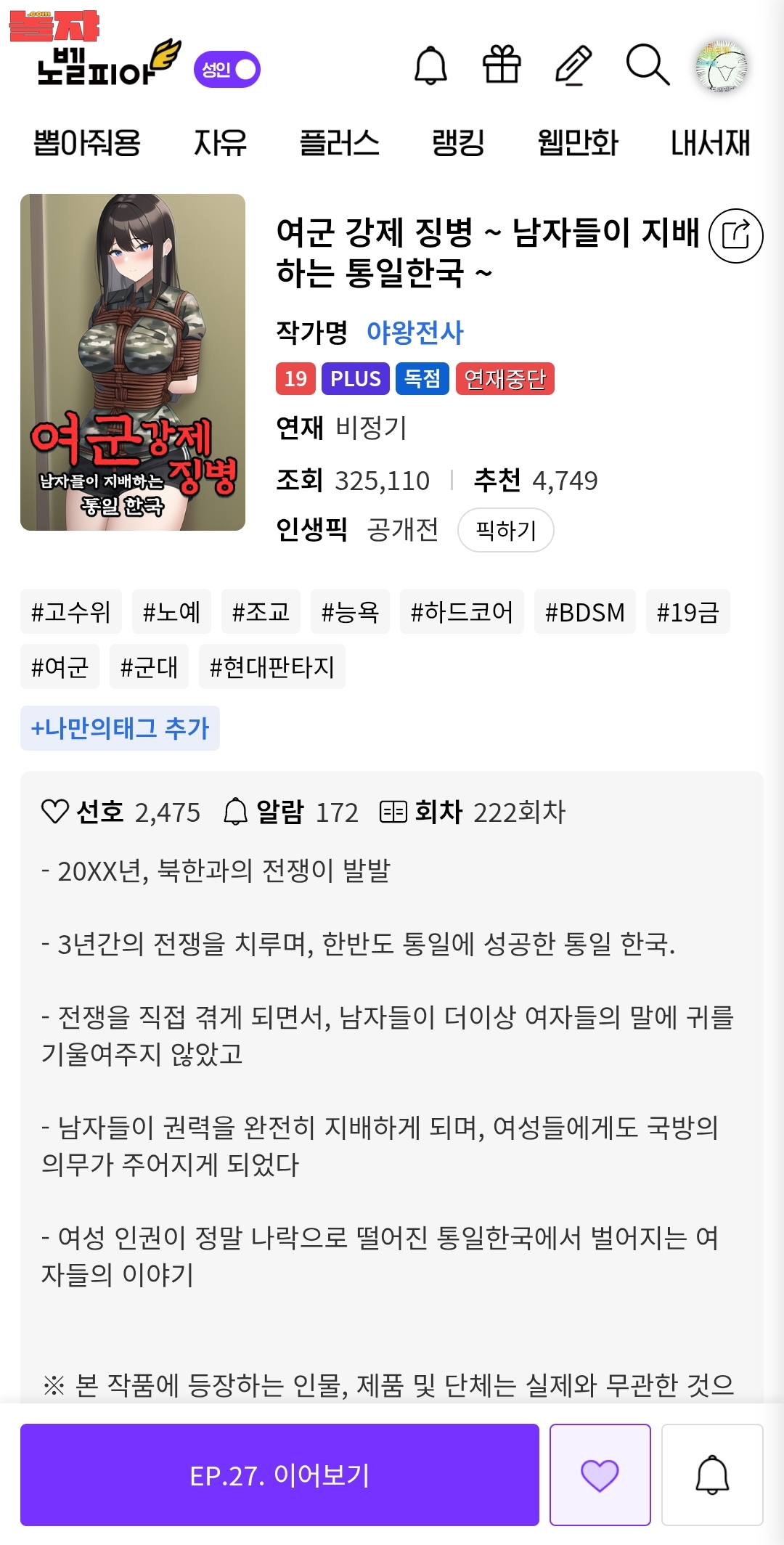Add a custom tag with +나만의태그 추가
Image resolution: width=784 pixels, height=1545 pixels.
120,728
